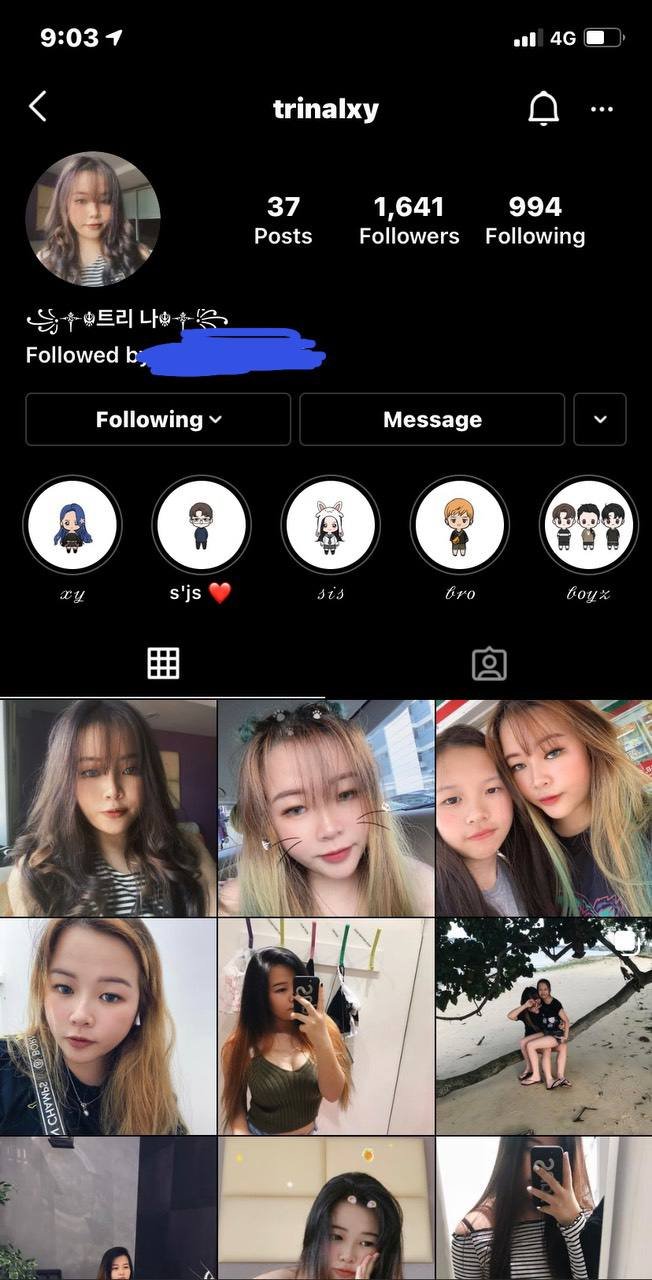The height and width of the screenshot is (1280, 652).
Task: Open the 1,641 Followers list
Action: (x=409, y=220)
